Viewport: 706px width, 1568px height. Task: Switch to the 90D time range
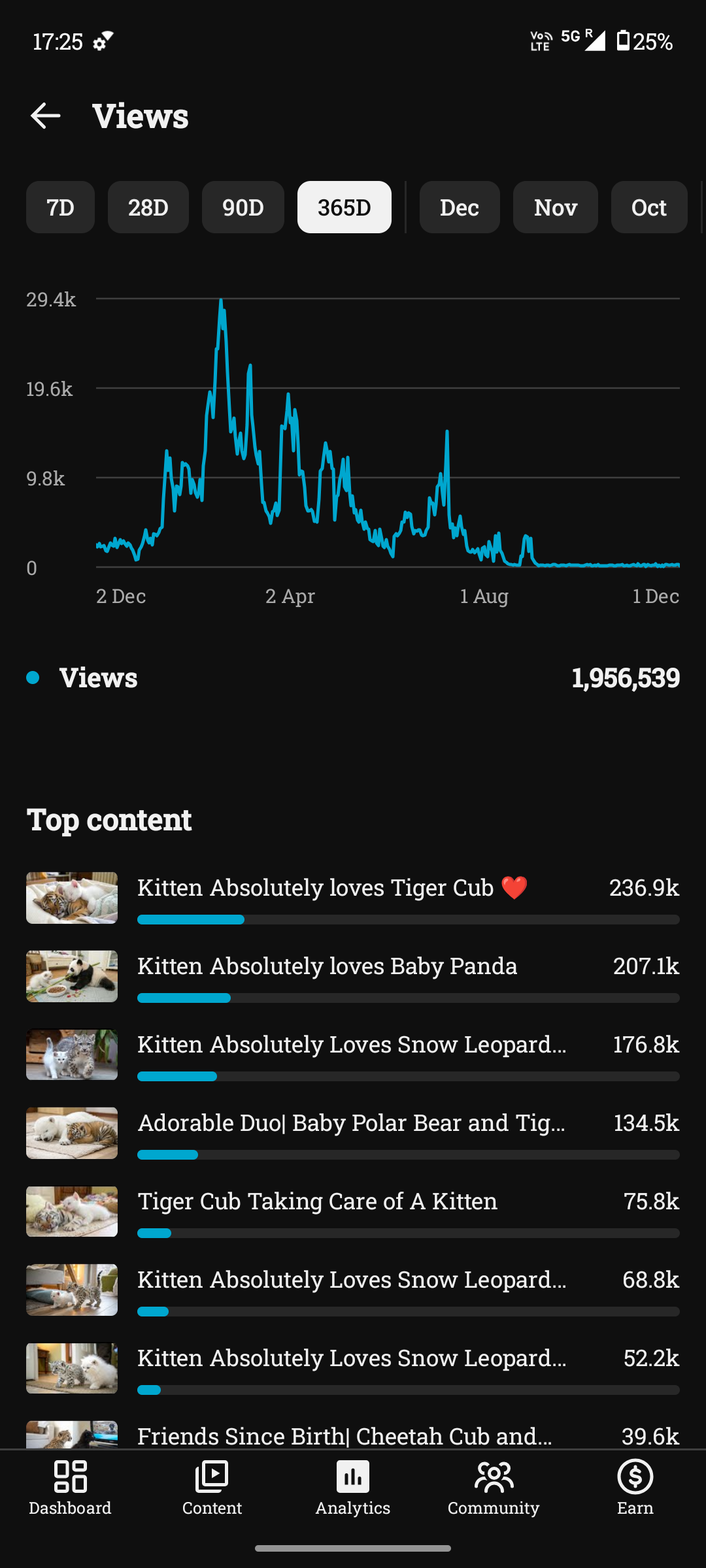[x=243, y=207]
